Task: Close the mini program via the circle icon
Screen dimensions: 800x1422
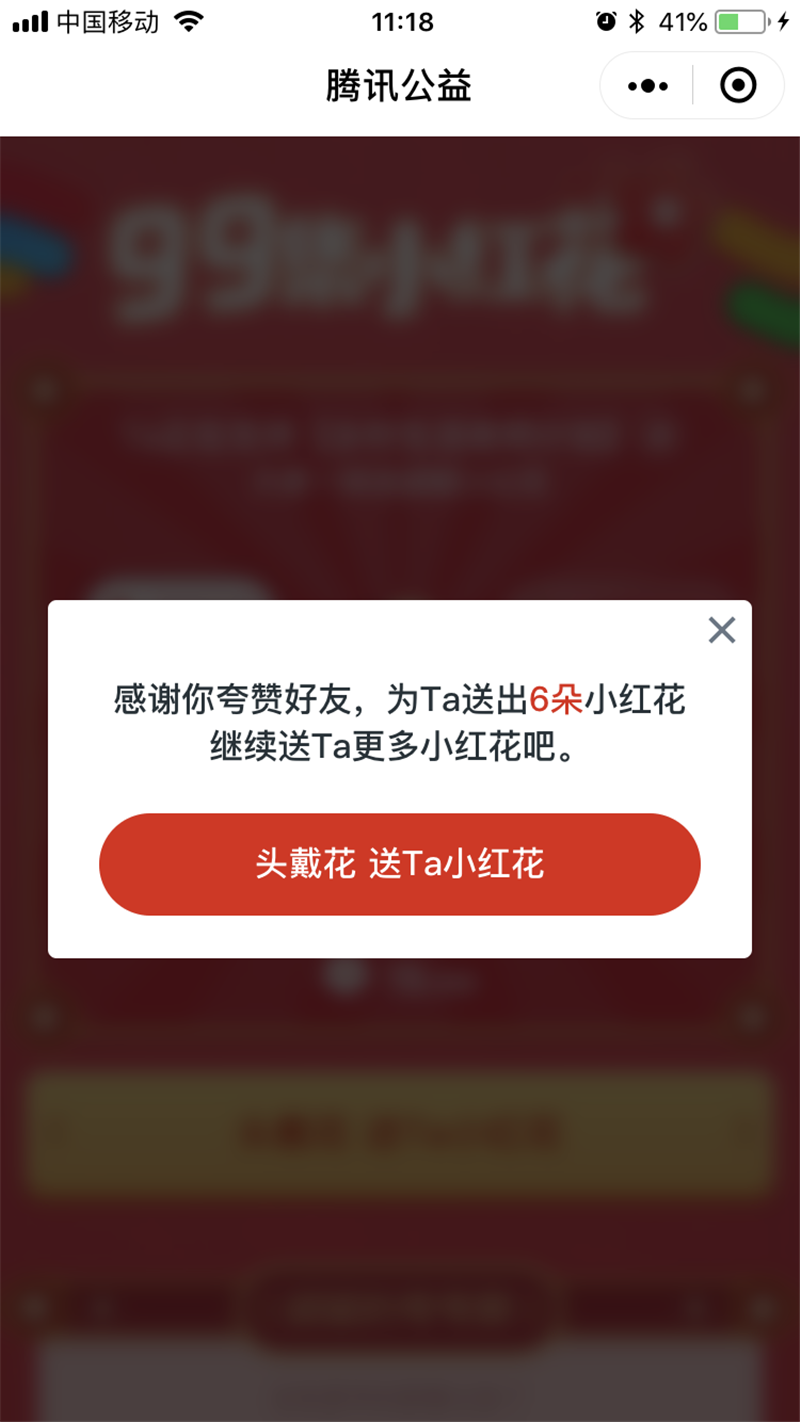Action: pyautogui.click(x=738, y=87)
